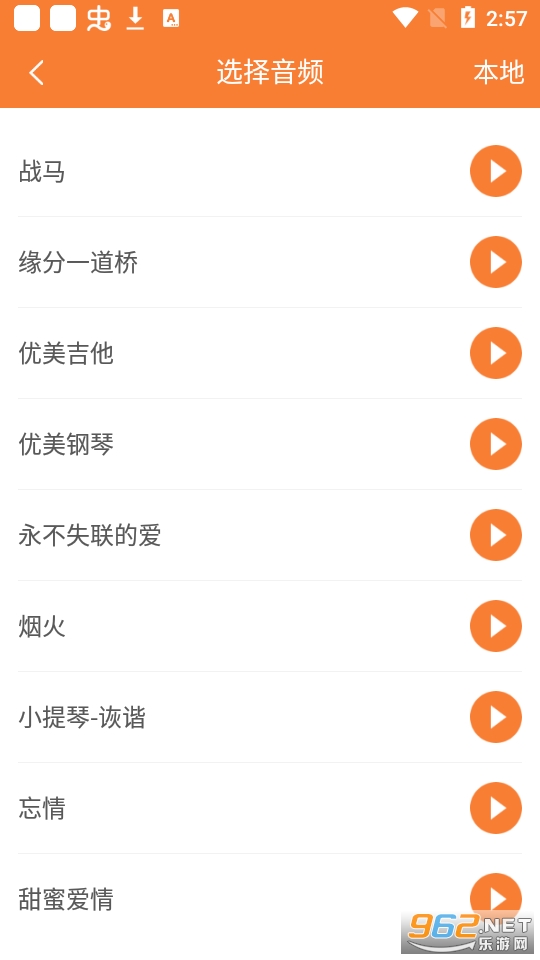Choose the 优美吉他 track
Viewport: 540px width, 960px height.
pyautogui.click(x=270, y=353)
